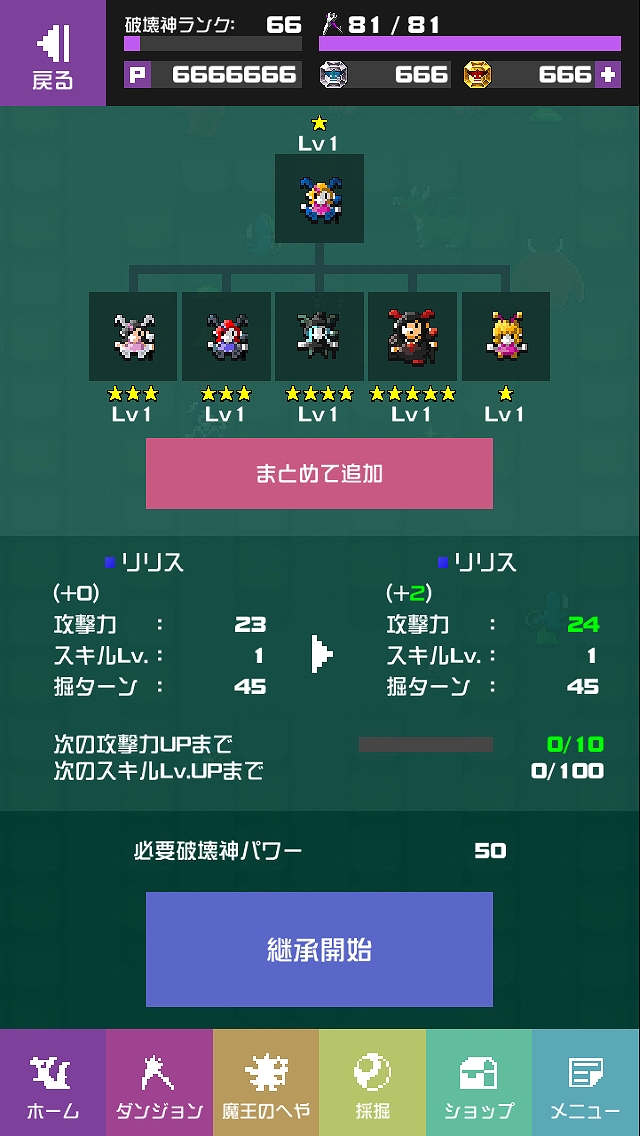The width and height of the screenshot is (640, 1136).
Task: Select the three-star red-haired material character
Action: coord(226,336)
